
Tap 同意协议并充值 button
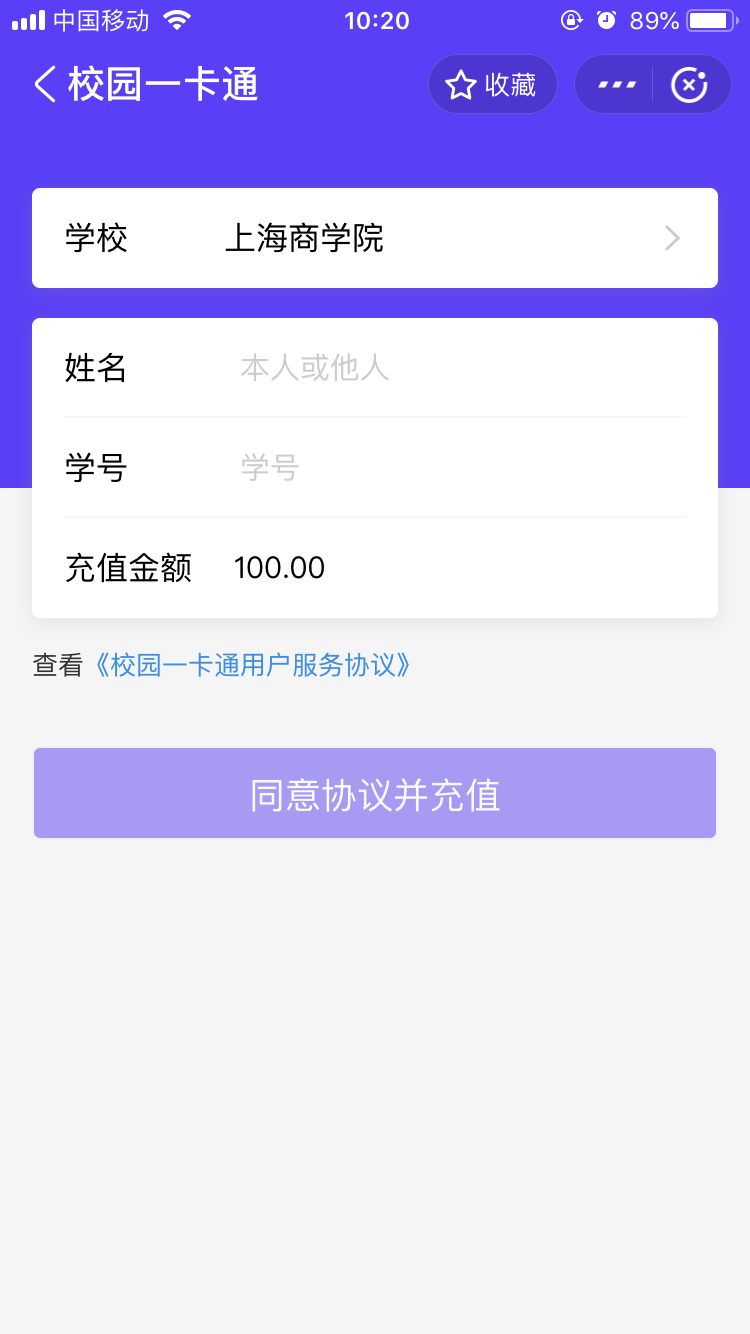[x=375, y=793]
